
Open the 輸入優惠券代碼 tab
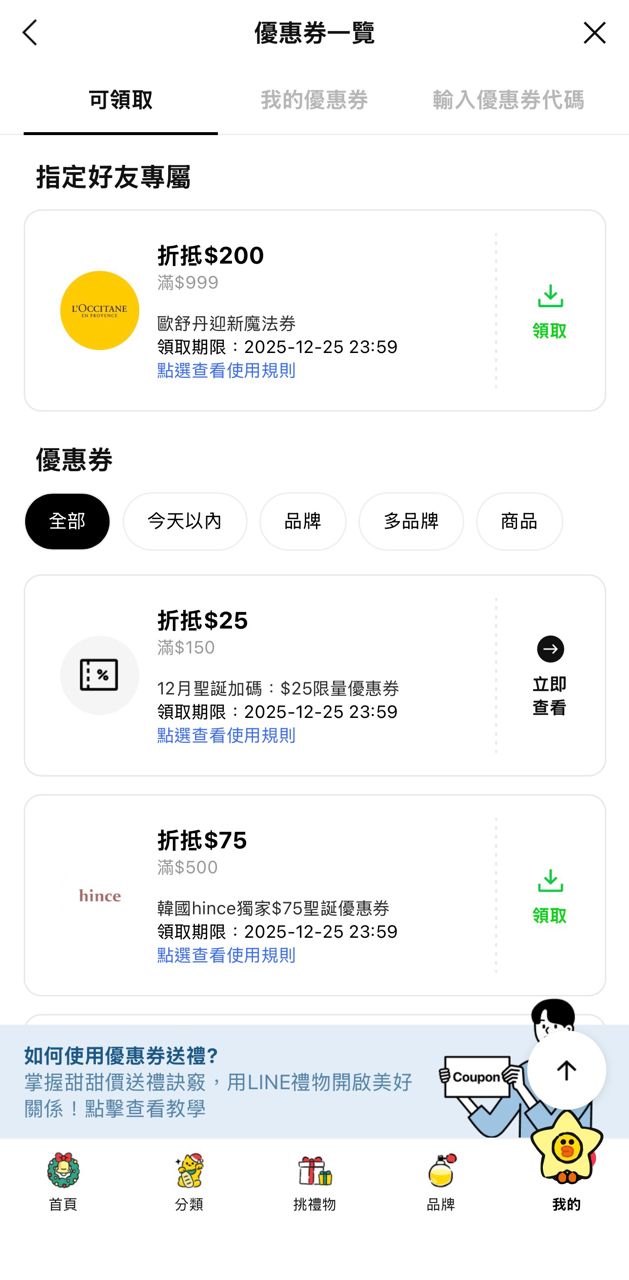coord(508,100)
